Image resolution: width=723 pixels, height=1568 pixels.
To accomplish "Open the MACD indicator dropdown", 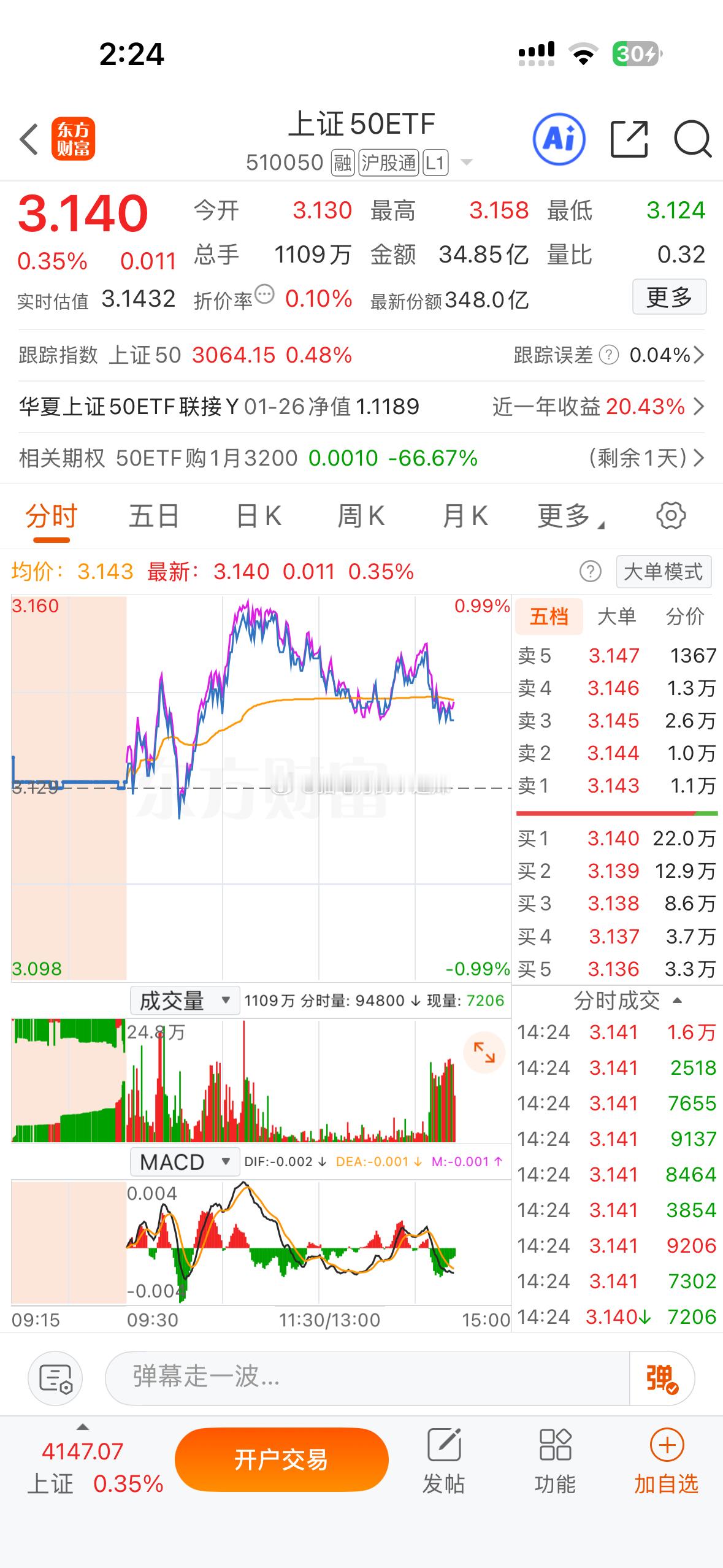I will click(x=185, y=1161).
